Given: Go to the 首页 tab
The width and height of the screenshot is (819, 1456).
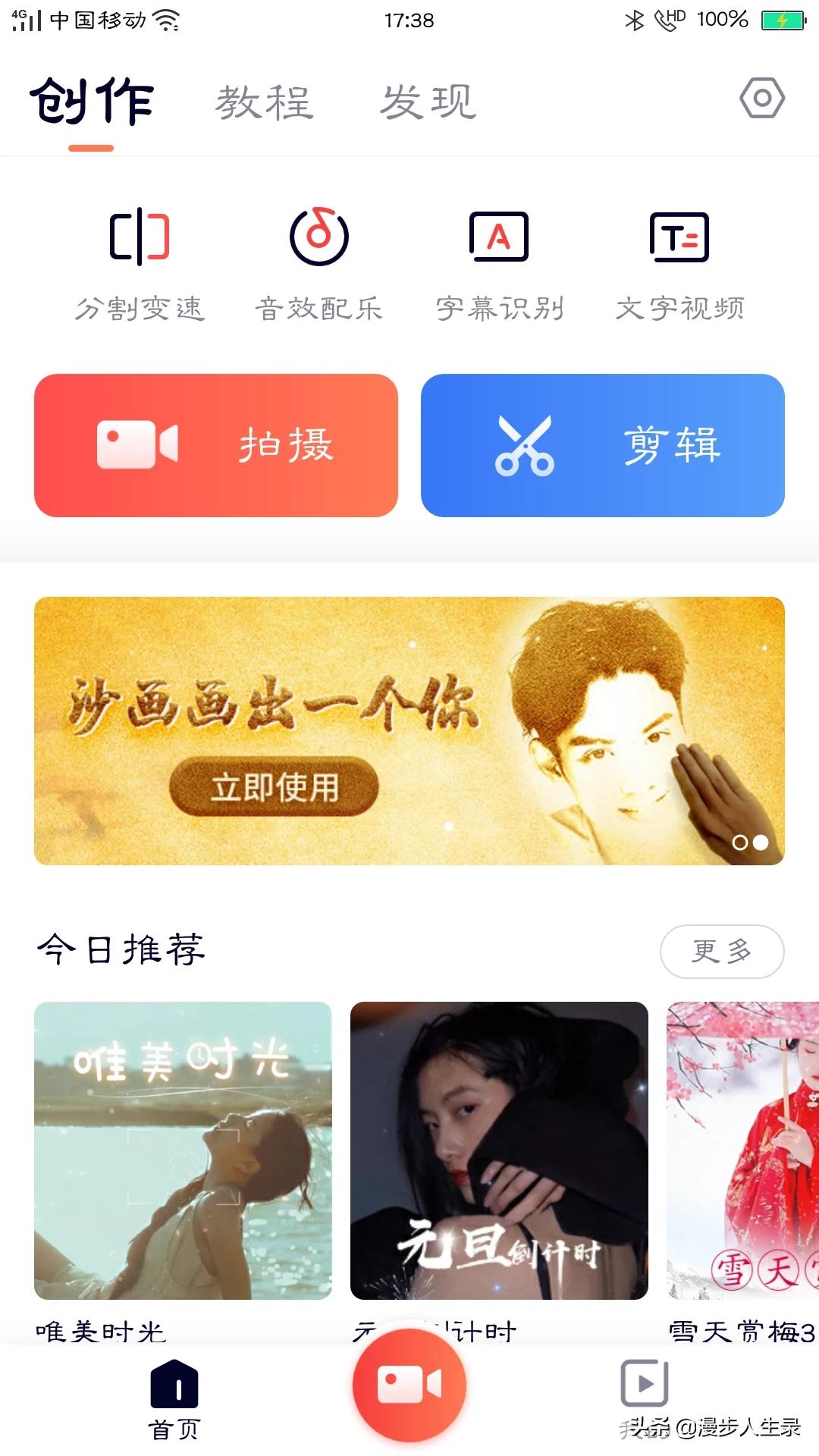Looking at the screenshot, I should [174, 1399].
